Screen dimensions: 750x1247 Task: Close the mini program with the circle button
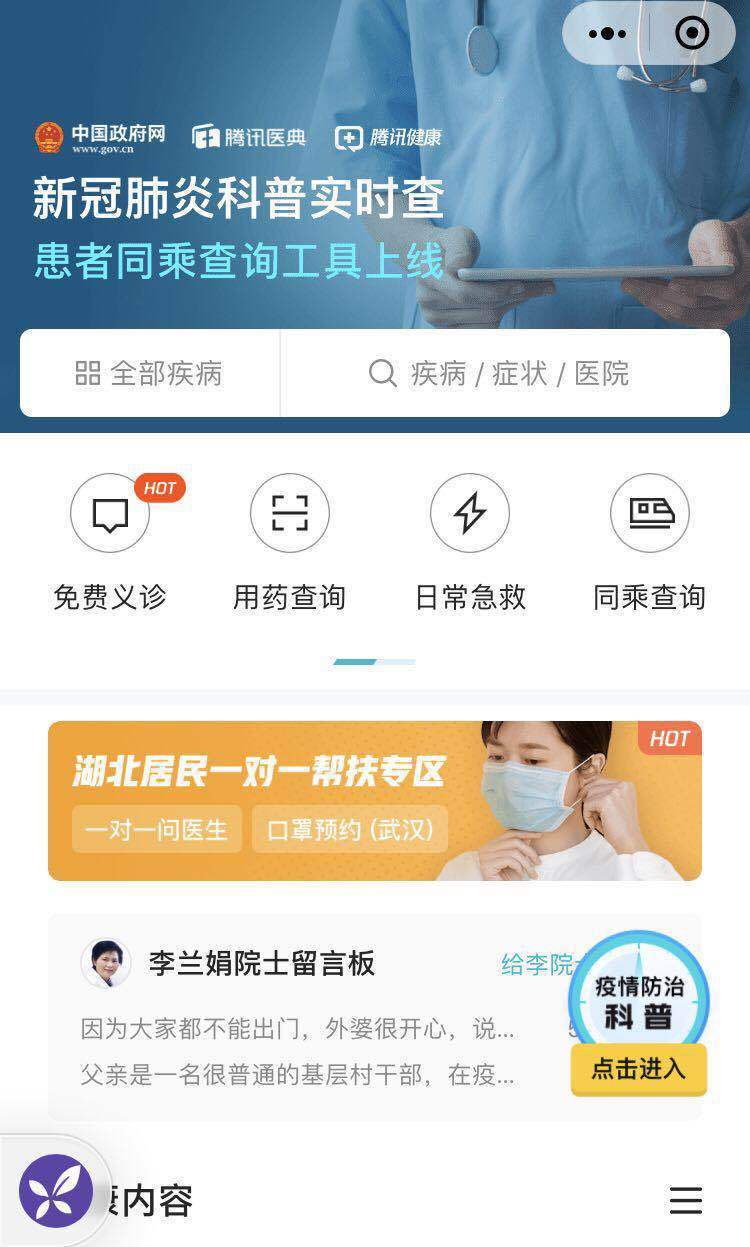(692, 34)
